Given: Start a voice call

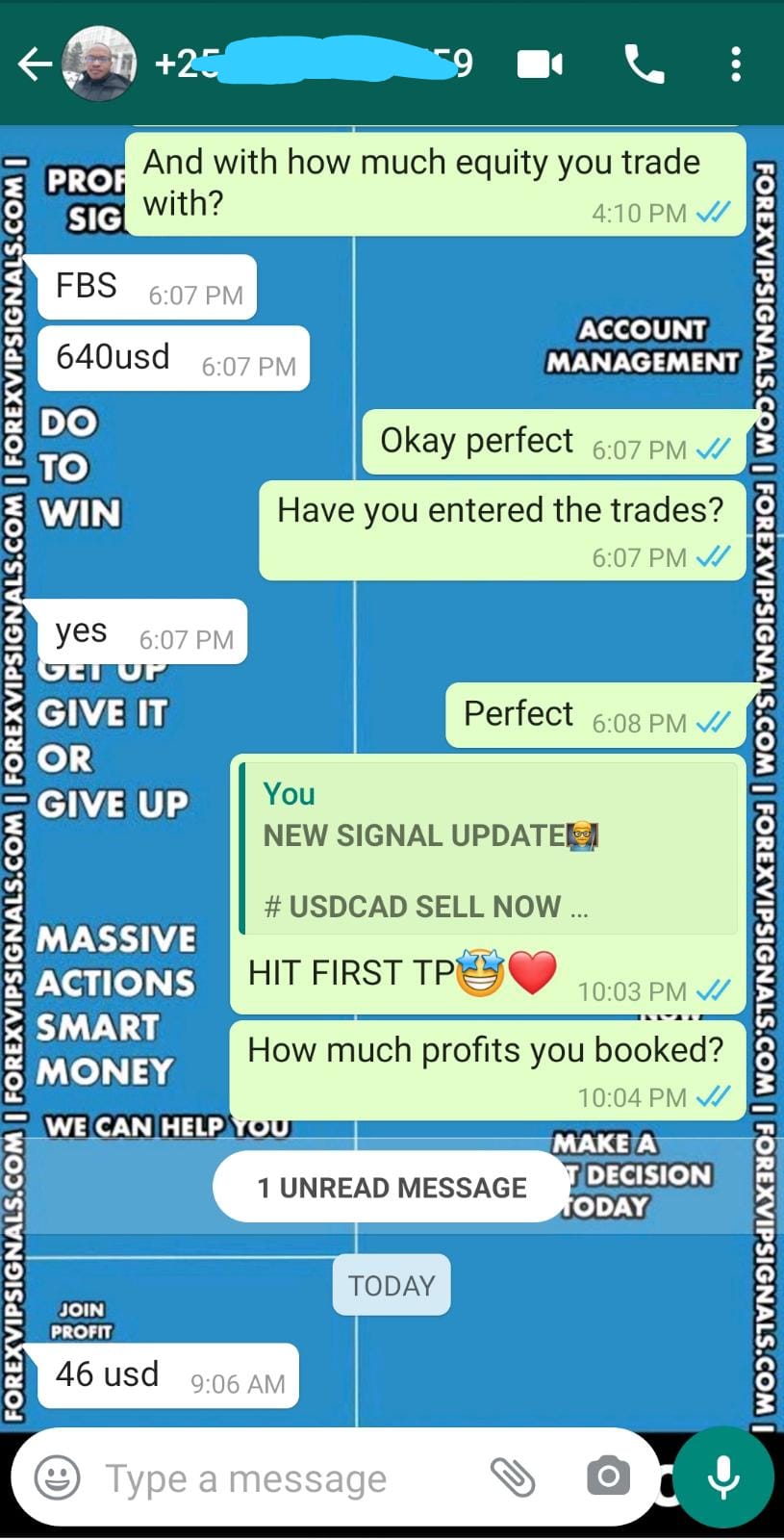Looking at the screenshot, I should pyautogui.click(x=644, y=64).
